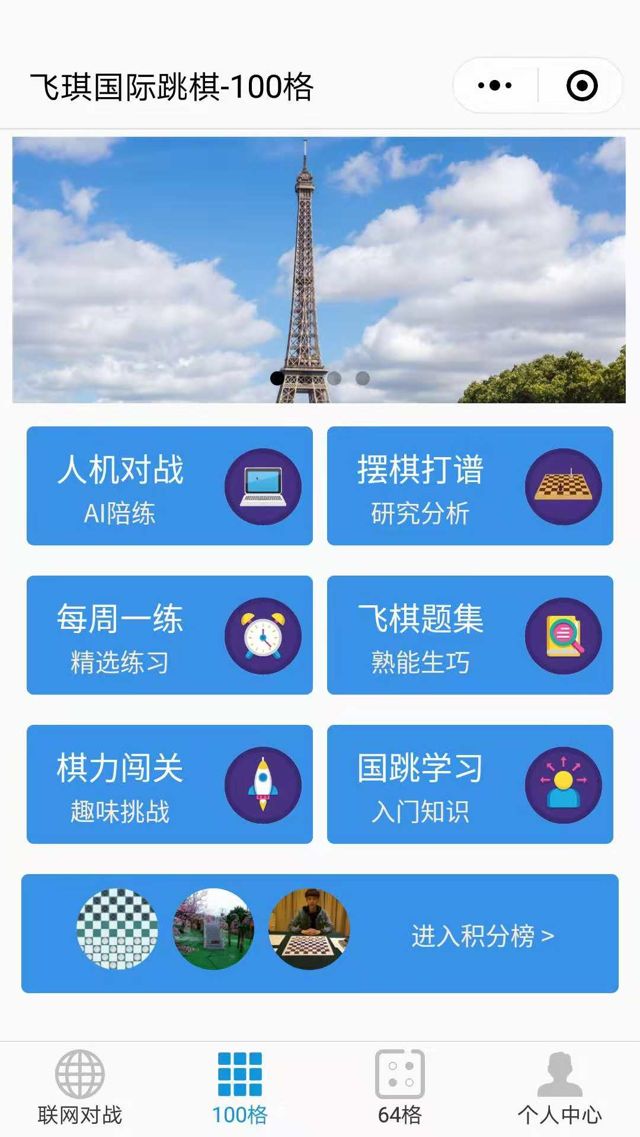Viewport: 640px width, 1137px height.
Task: Open 飞棋题集 puzzle collection
Action: point(470,635)
